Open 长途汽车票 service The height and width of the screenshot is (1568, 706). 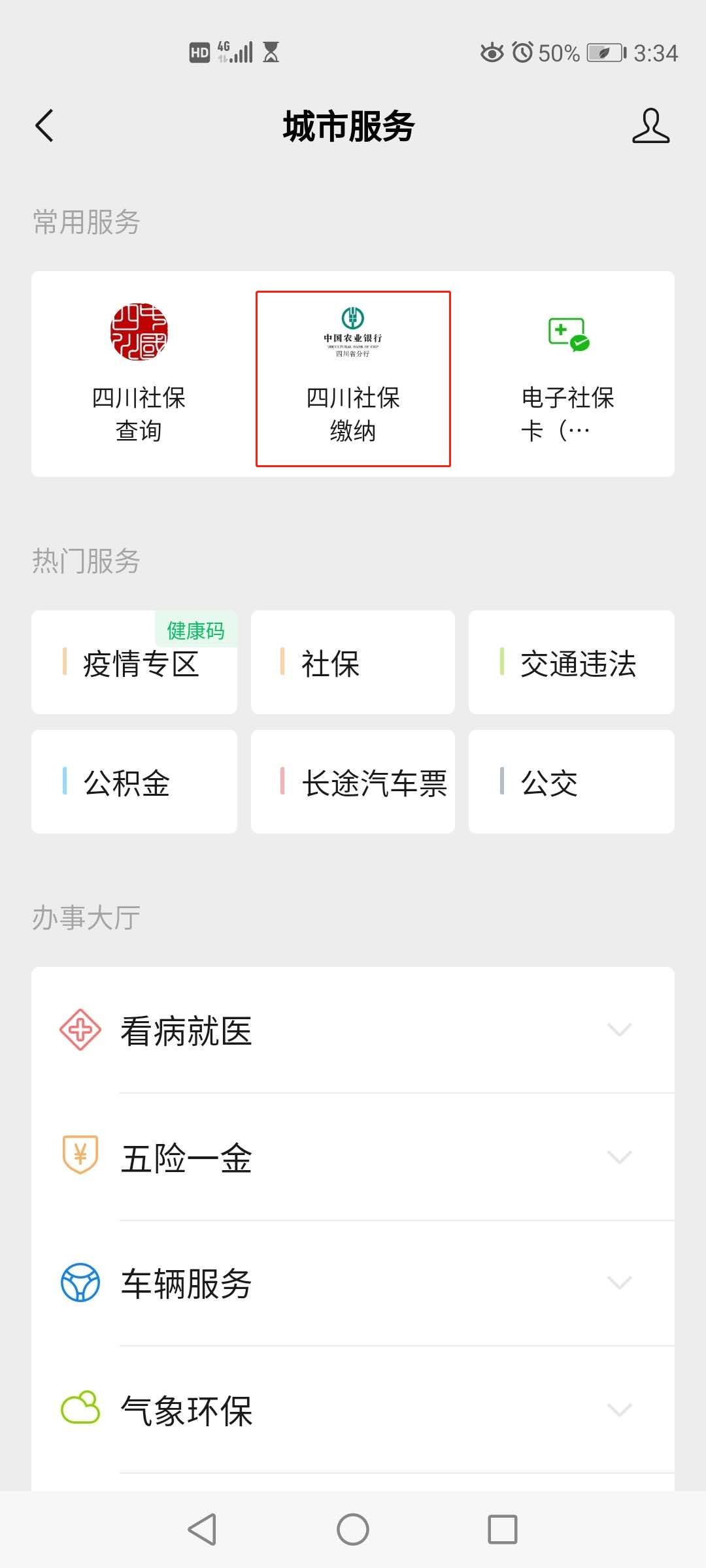tap(353, 782)
